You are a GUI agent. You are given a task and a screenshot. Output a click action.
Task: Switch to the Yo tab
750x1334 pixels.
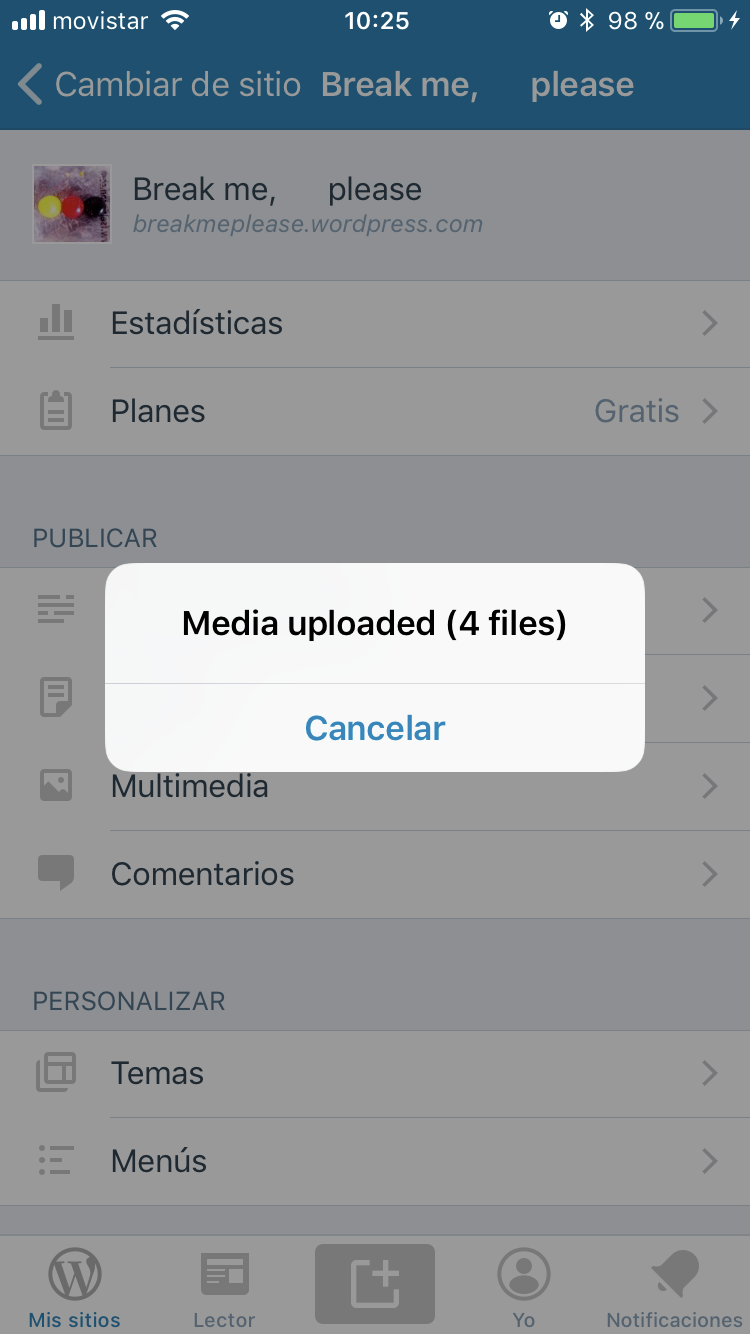[524, 1288]
